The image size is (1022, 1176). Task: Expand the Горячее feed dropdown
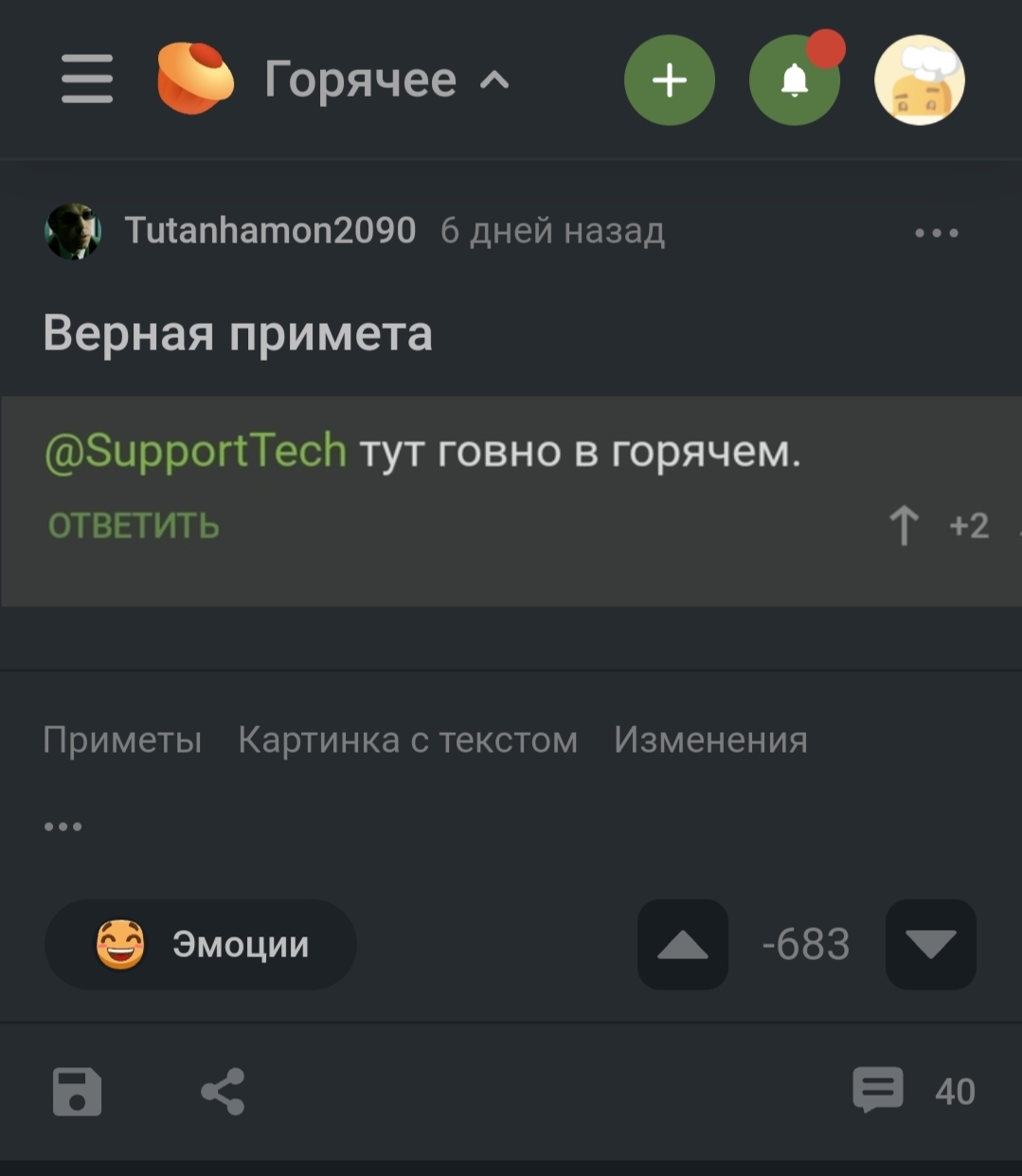click(x=386, y=80)
